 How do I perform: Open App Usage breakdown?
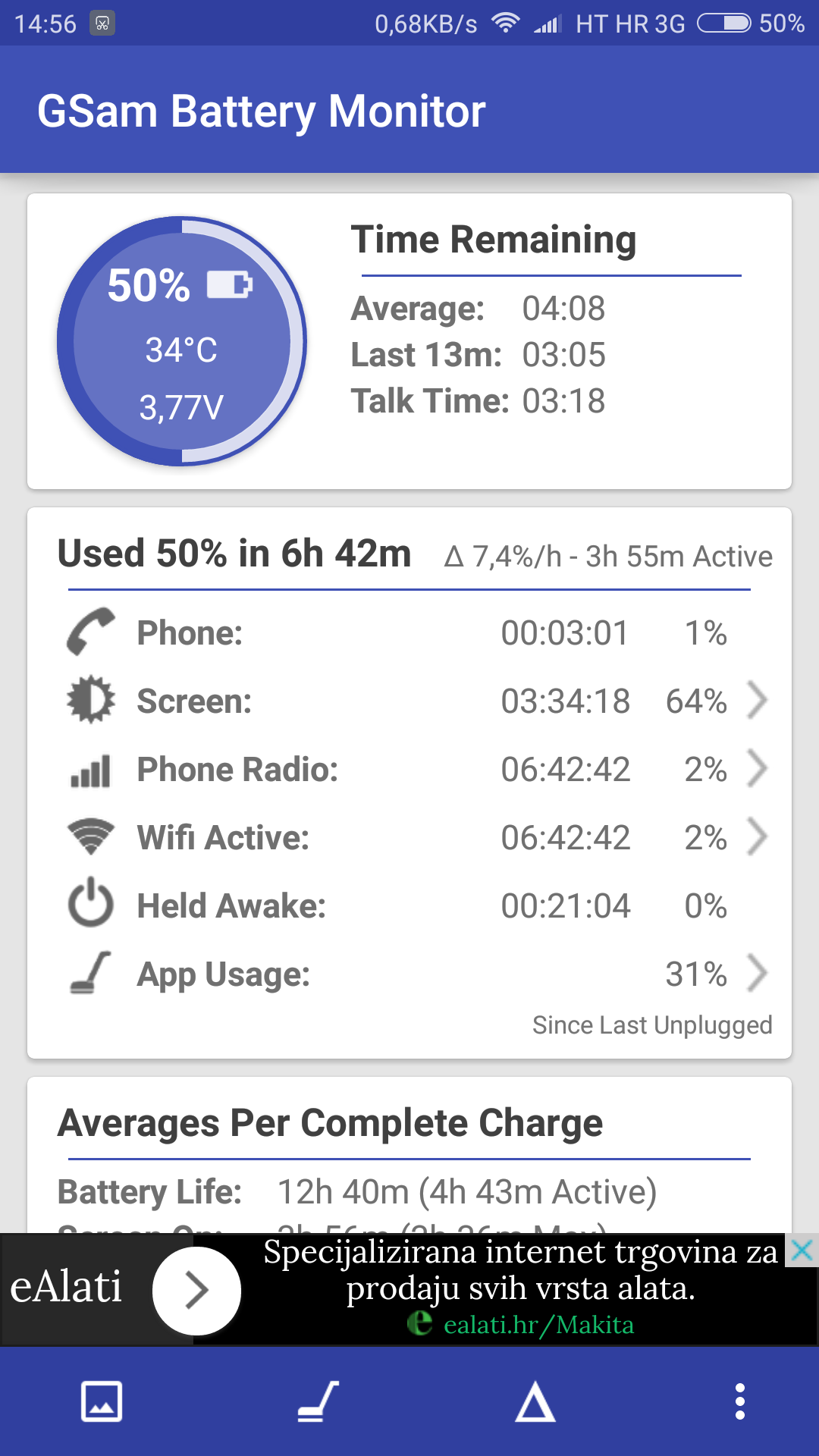click(x=757, y=974)
